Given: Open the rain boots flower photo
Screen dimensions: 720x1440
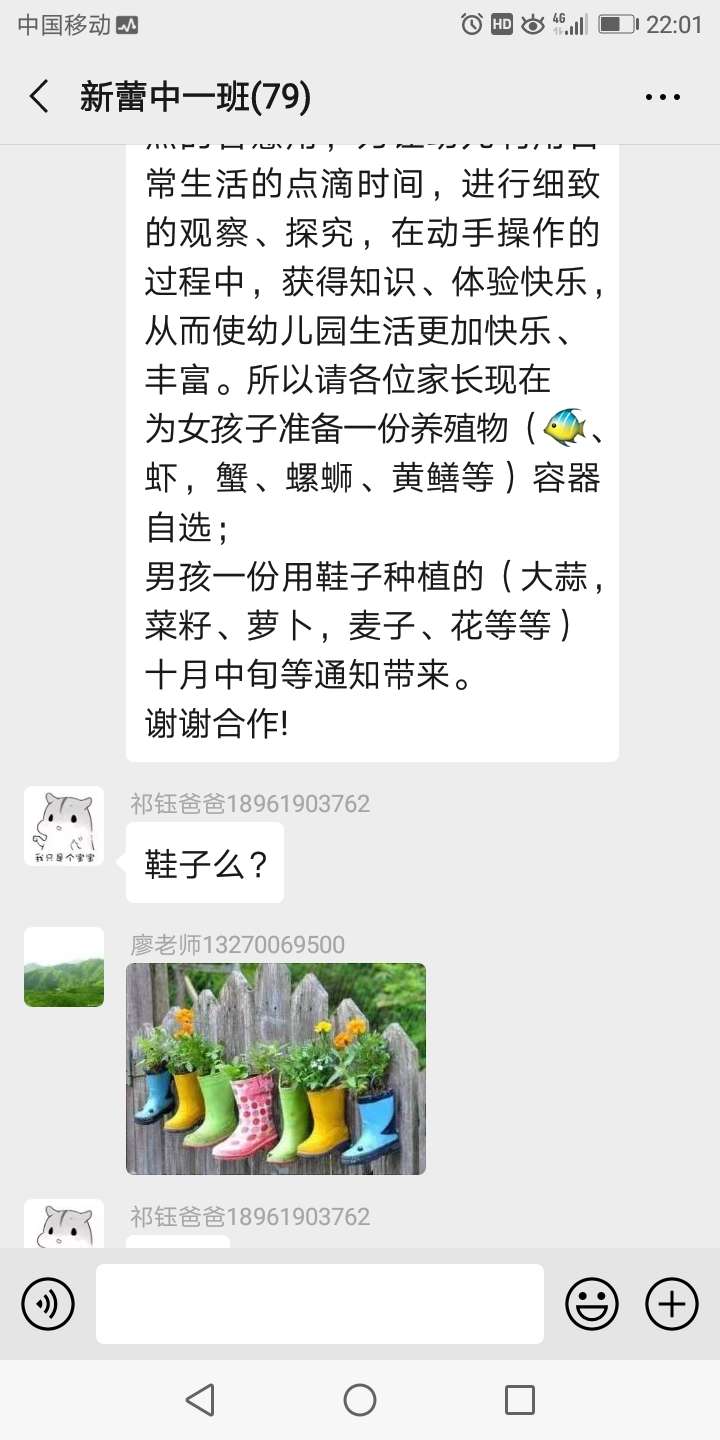Looking at the screenshot, I should click(276, 1068).
